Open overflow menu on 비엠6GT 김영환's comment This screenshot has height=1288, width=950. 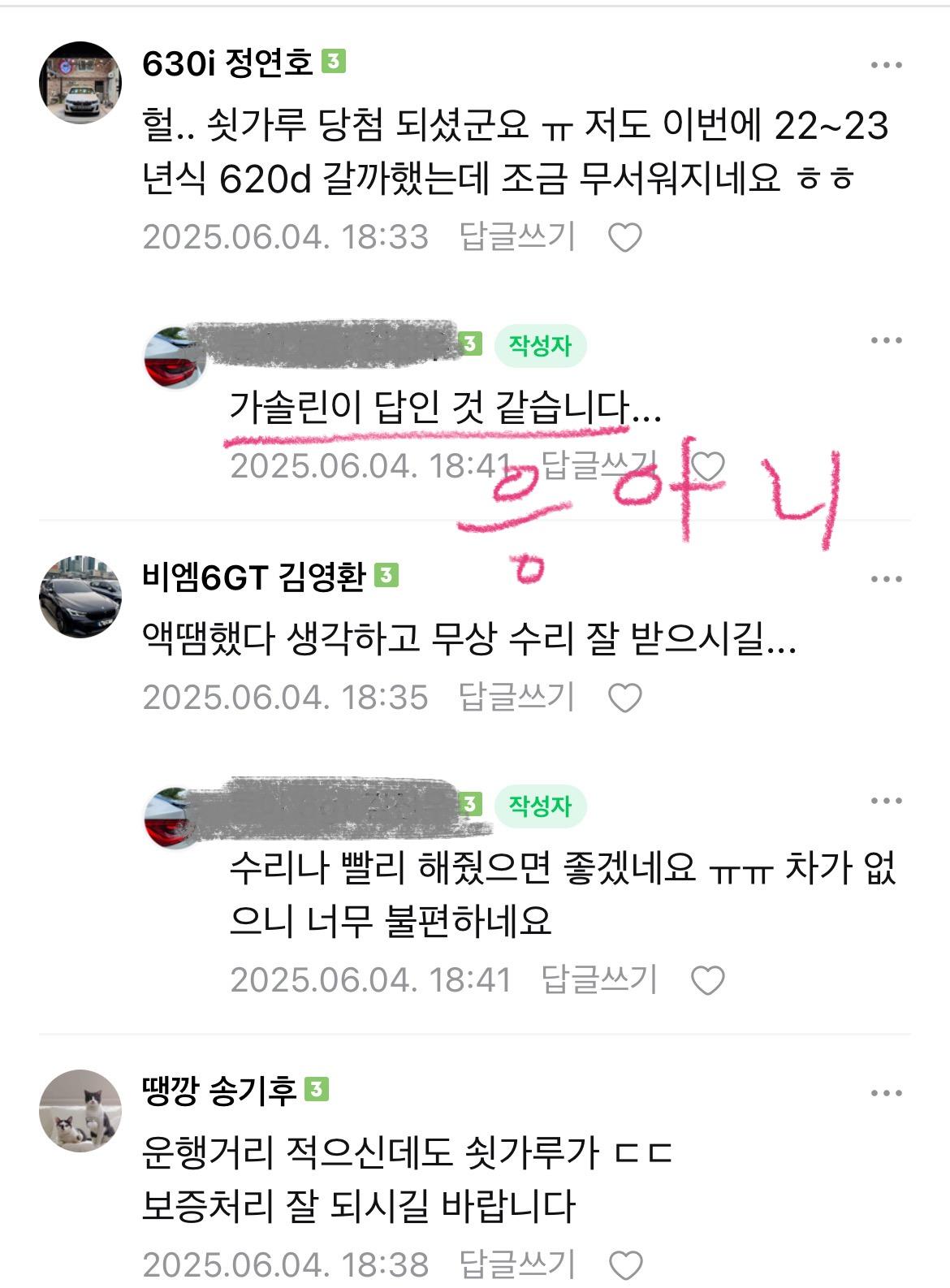coord(886,579)
